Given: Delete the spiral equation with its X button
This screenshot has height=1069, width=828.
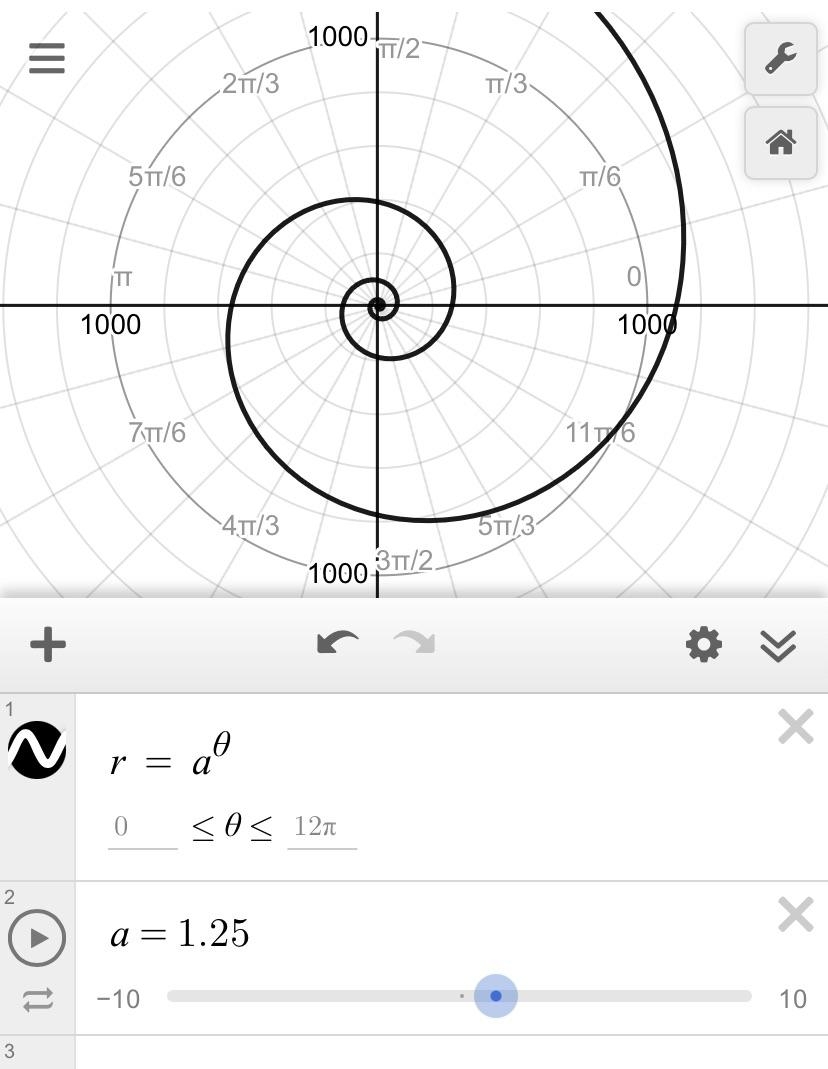Looking at the screenshot, I should click(x=794, y=726).
